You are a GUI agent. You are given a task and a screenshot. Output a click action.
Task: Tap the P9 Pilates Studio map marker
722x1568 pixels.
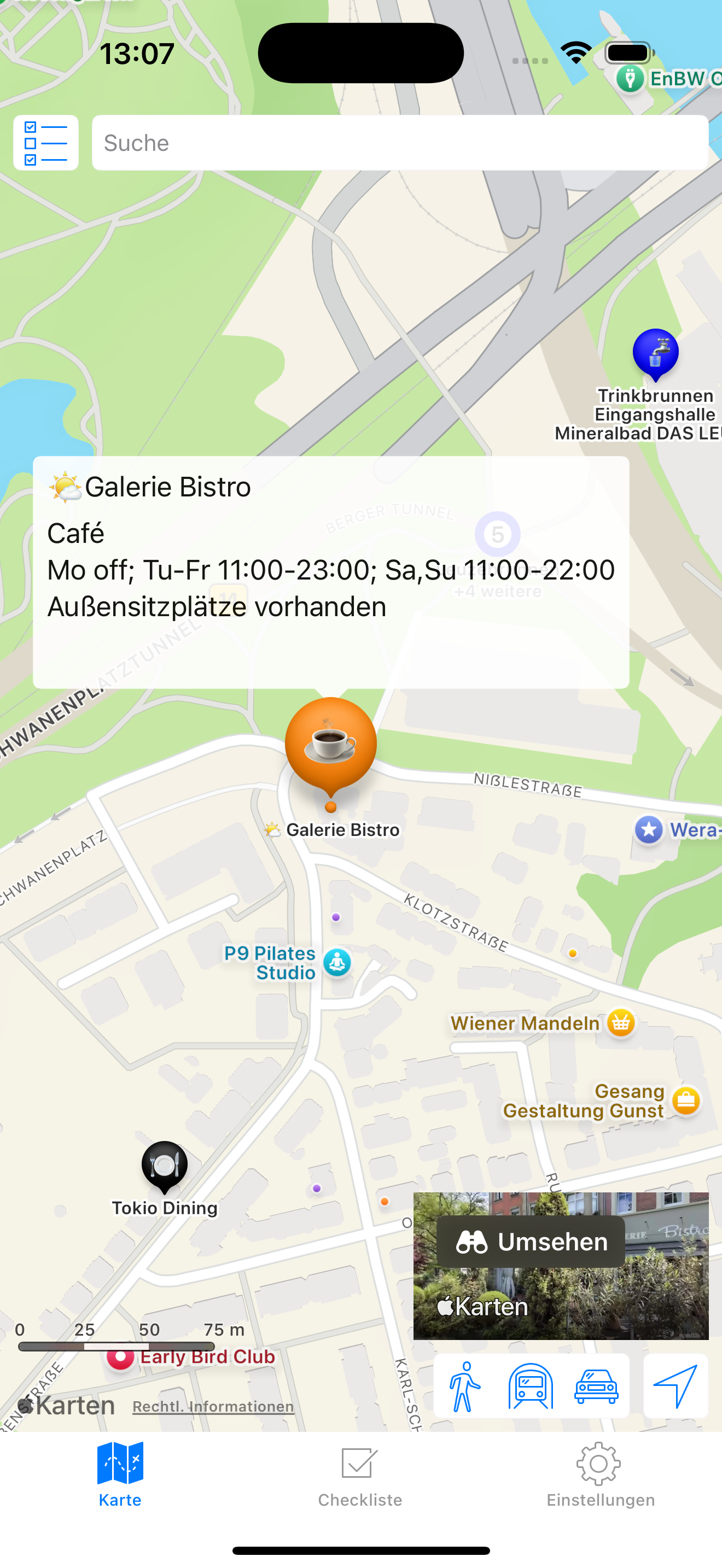click(x=337, y=962)
